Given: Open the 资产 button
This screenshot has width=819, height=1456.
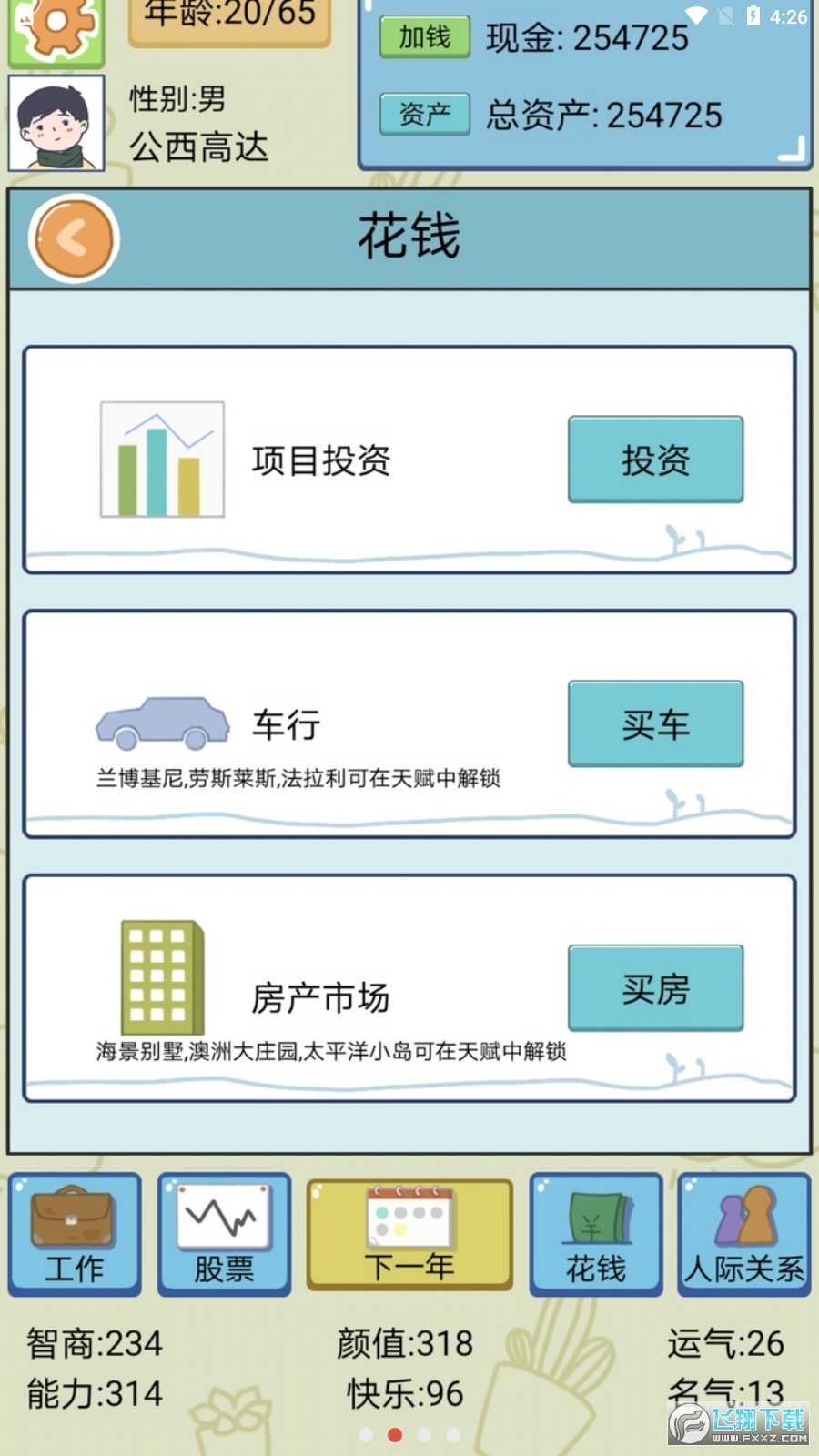Looking at the screenshot, I should pos(424,113).
